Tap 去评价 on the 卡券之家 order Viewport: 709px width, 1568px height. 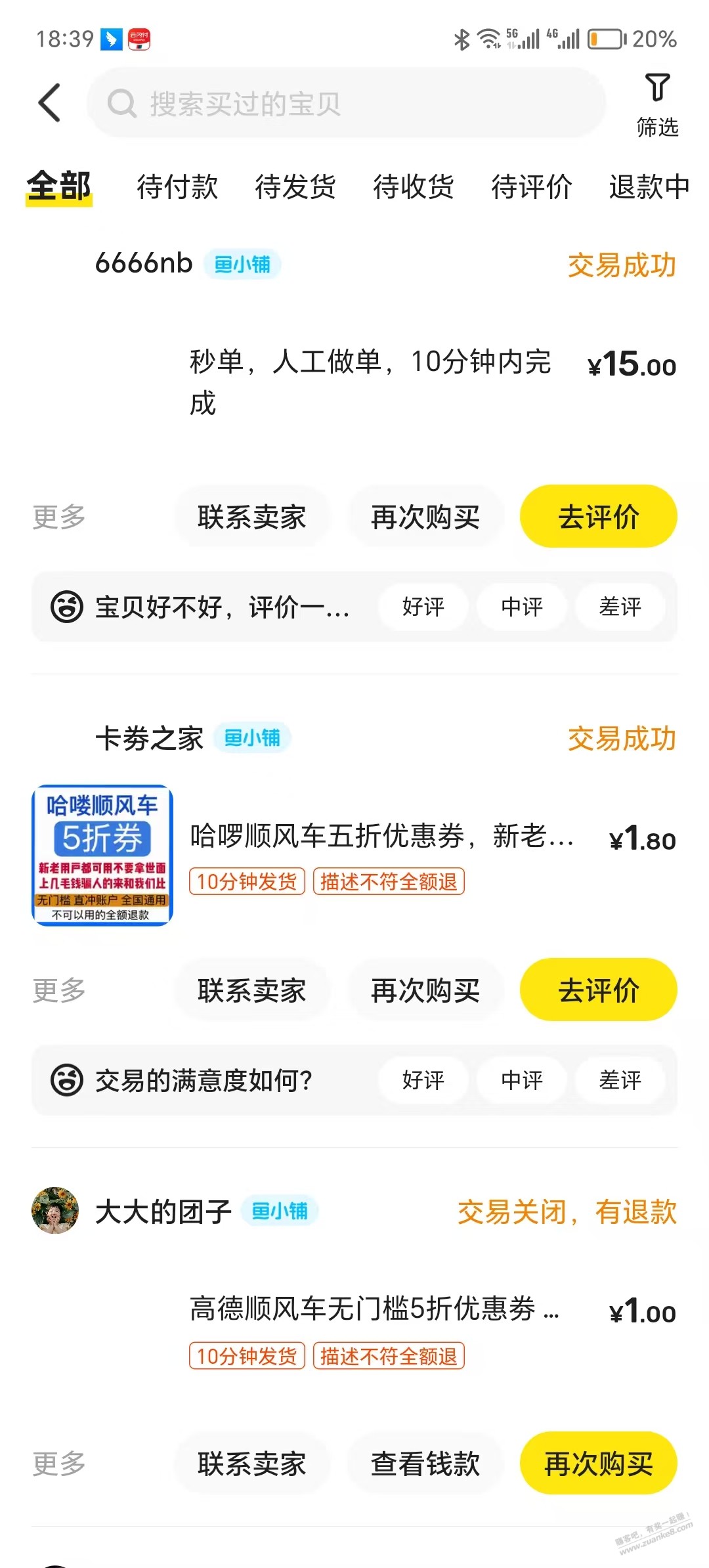[x=598, y=990]
